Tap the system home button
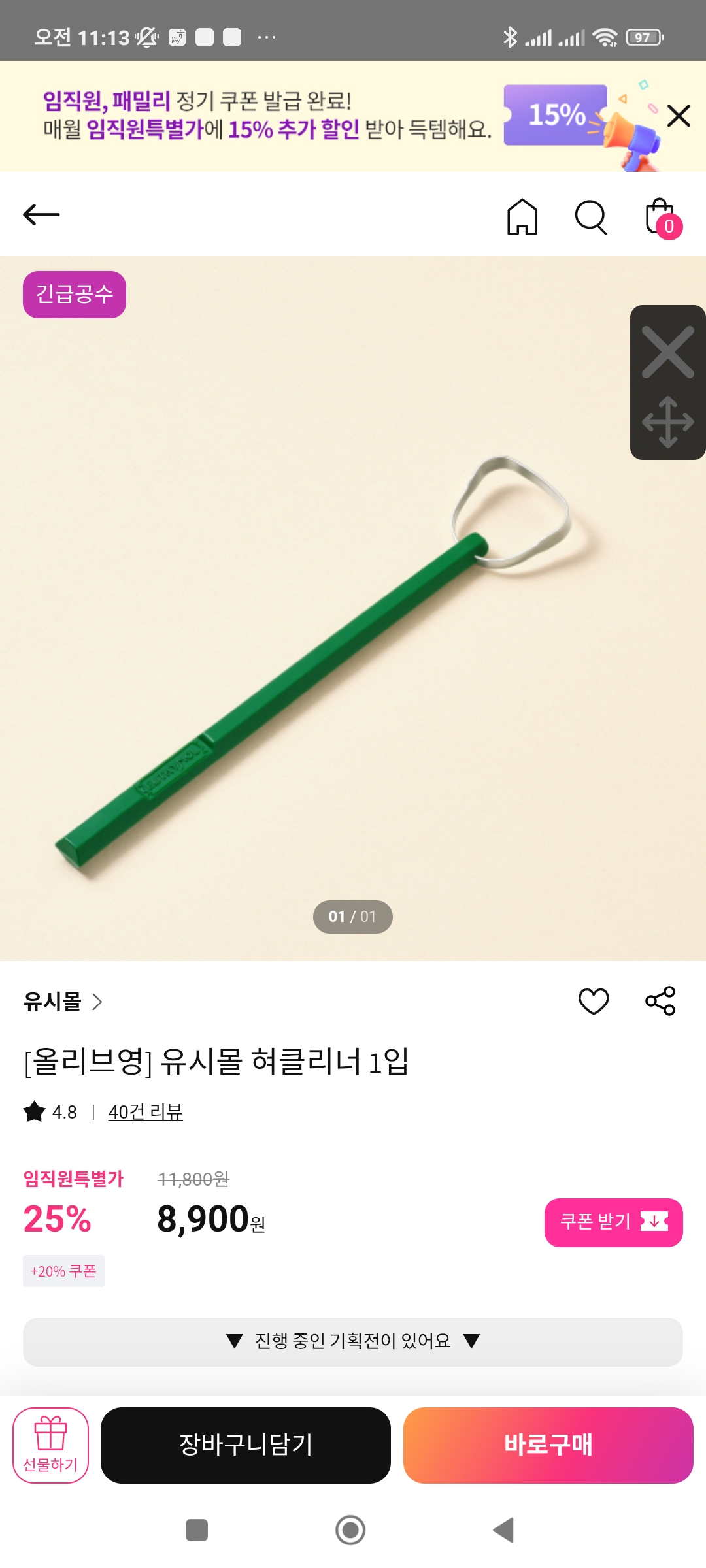The height and width of the screenshot is (1568, 706). 350,1529
